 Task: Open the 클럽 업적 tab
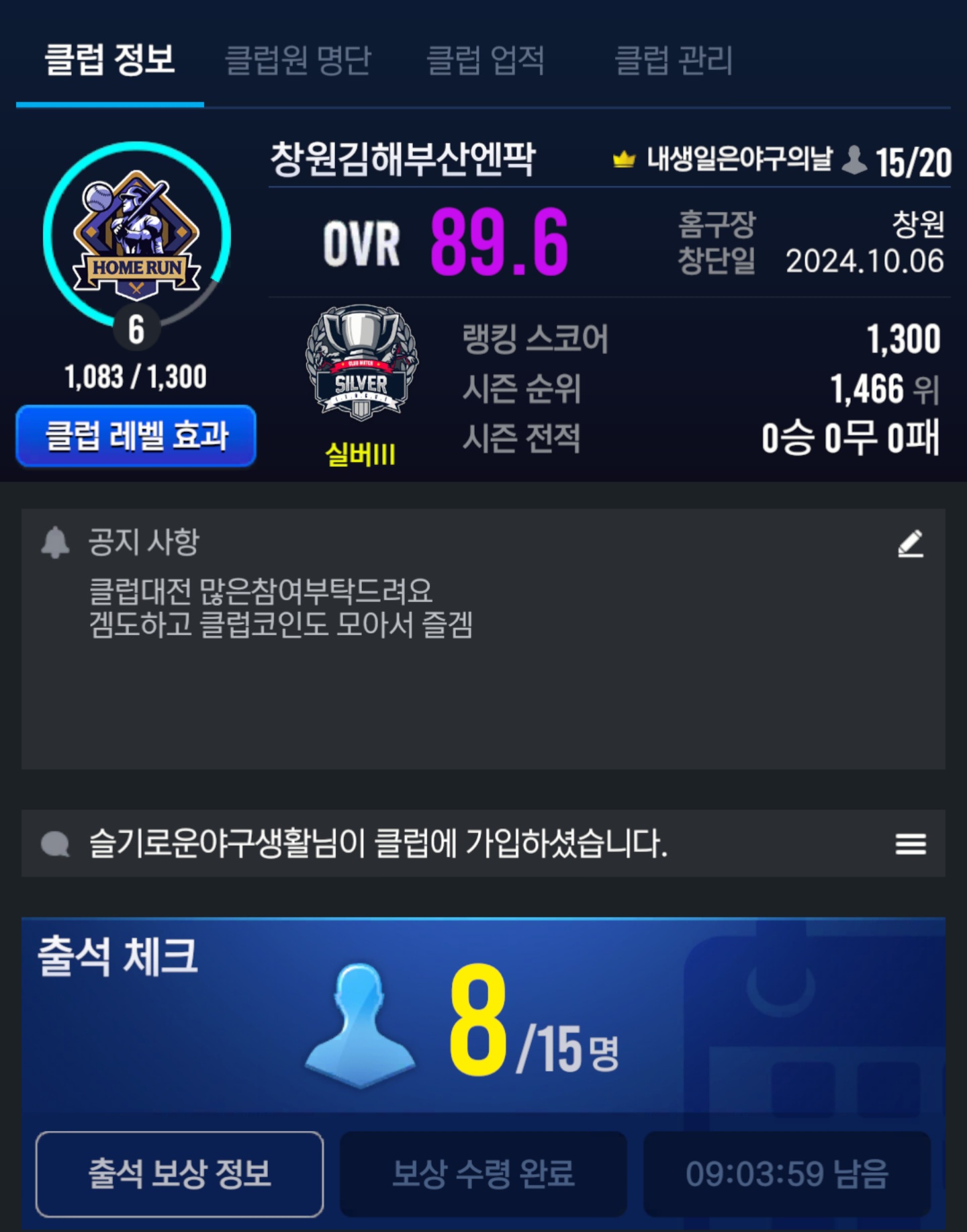click(x=485, y=60)
